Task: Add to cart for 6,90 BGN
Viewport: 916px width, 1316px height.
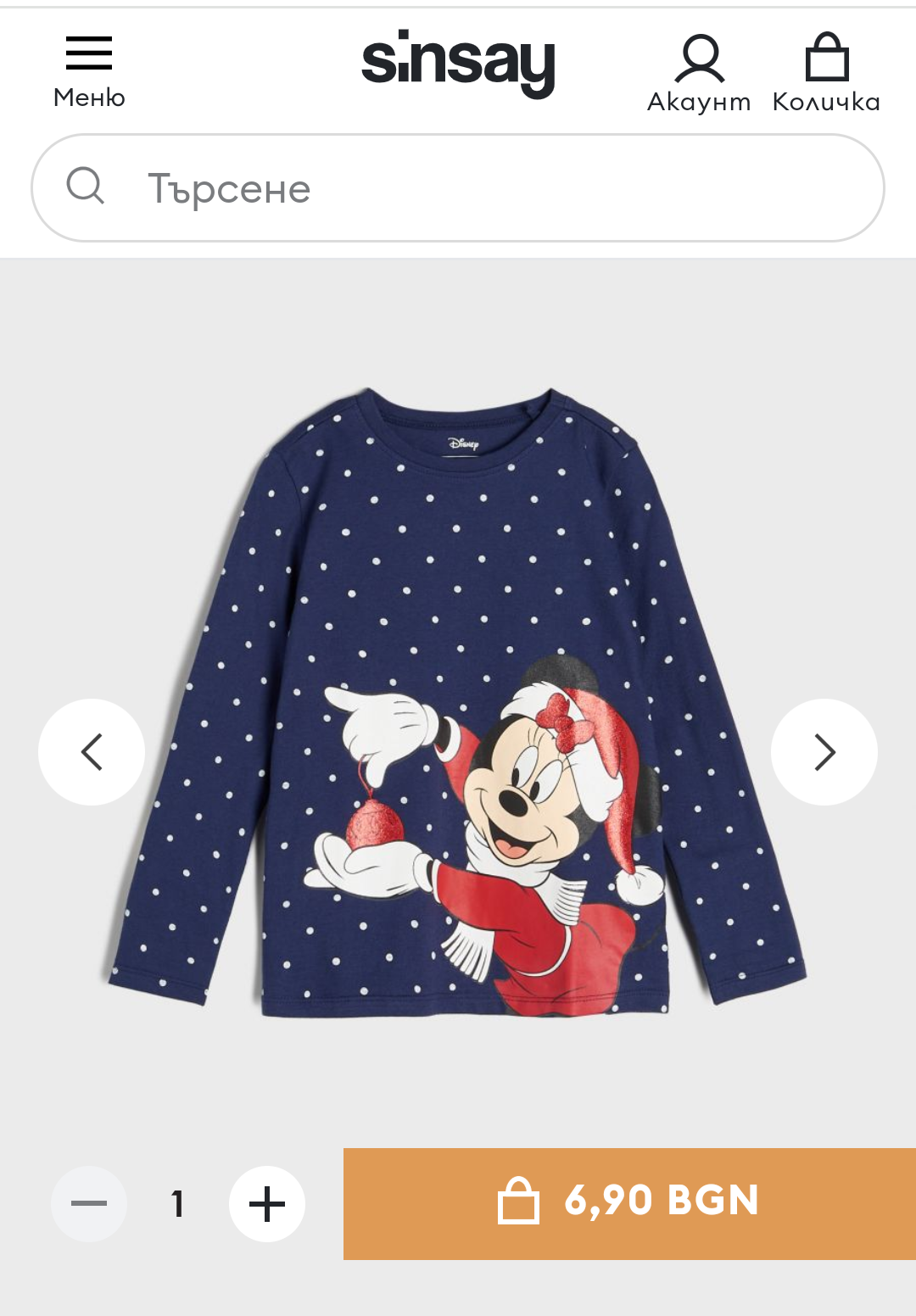Action: point(628,1203)
